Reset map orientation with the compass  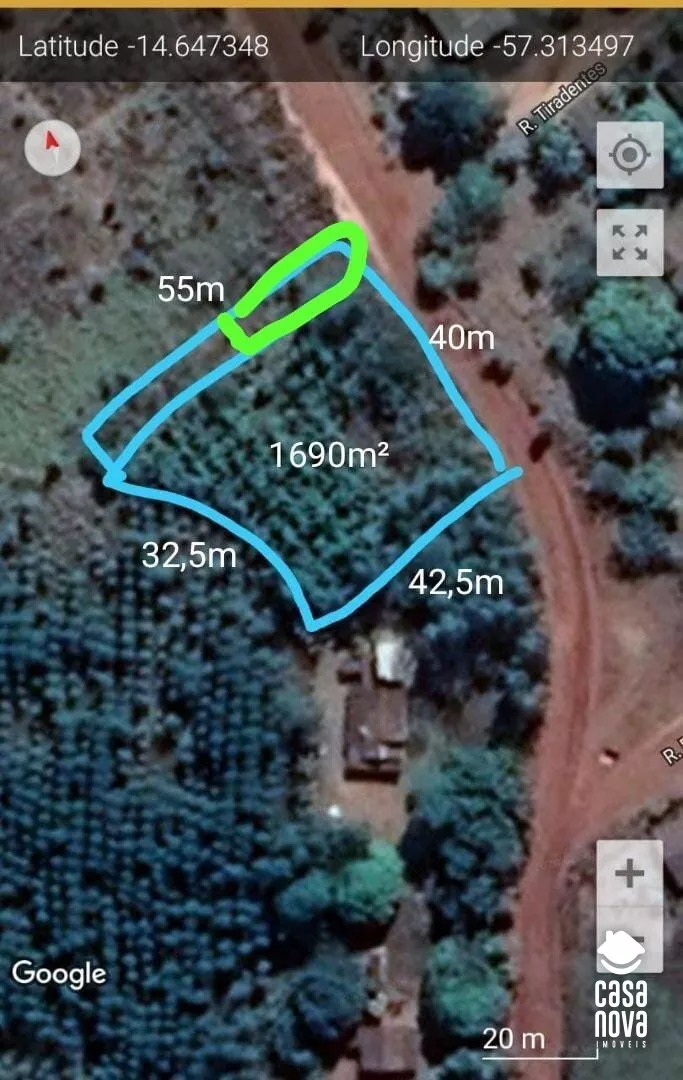pos(52,148)
